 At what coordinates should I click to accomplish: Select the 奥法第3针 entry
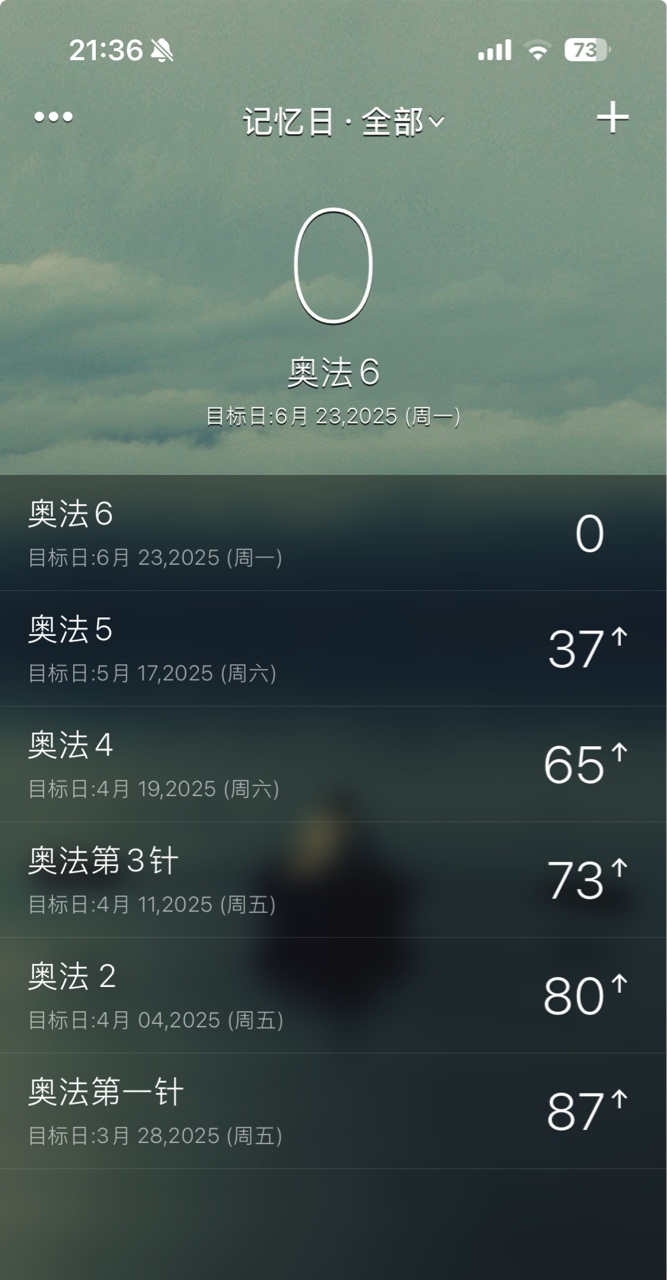pyautogui.click(x=333, y=880)
